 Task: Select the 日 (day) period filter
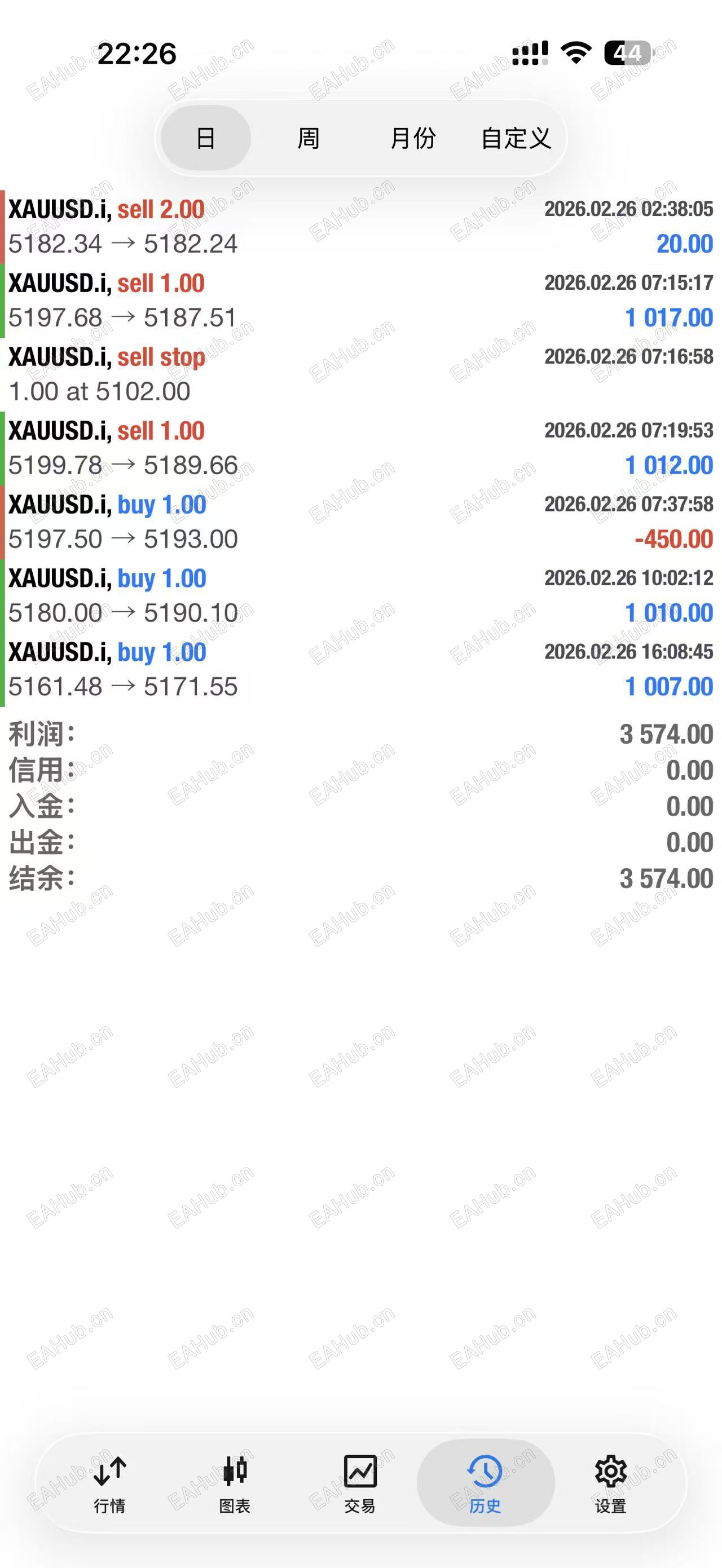coord(206,138)
